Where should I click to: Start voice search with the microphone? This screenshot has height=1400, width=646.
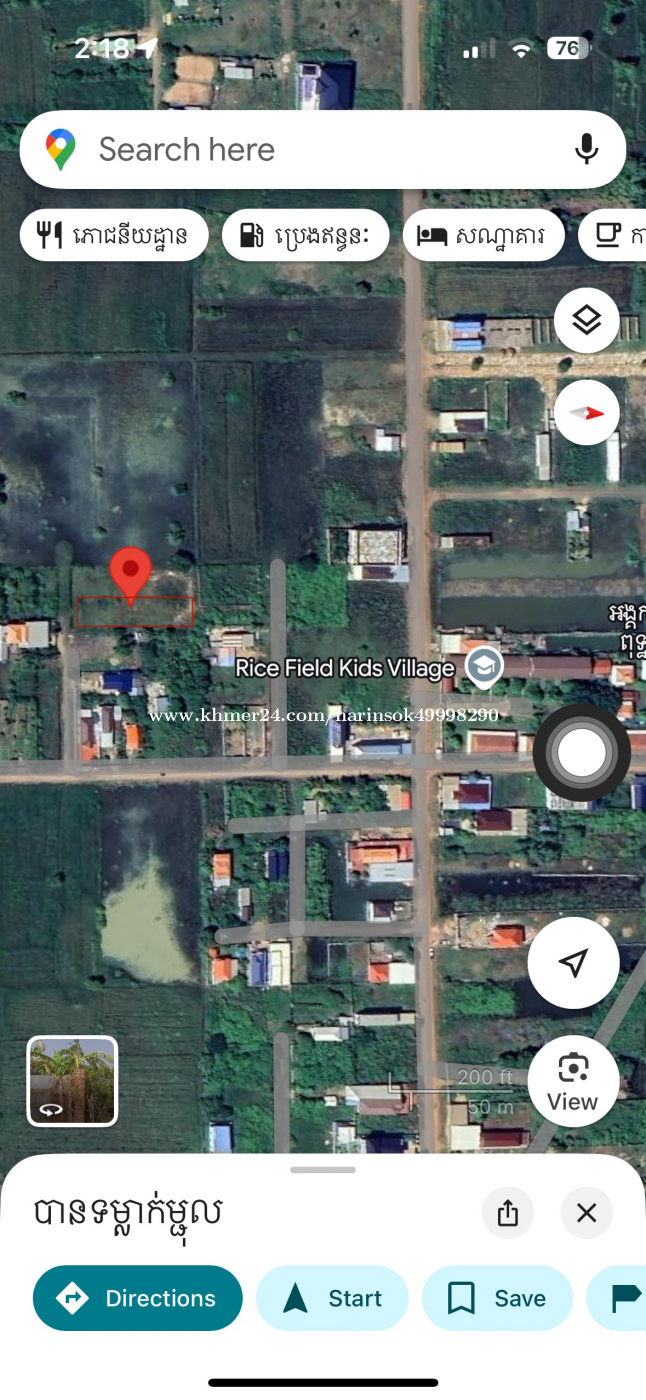587,149
